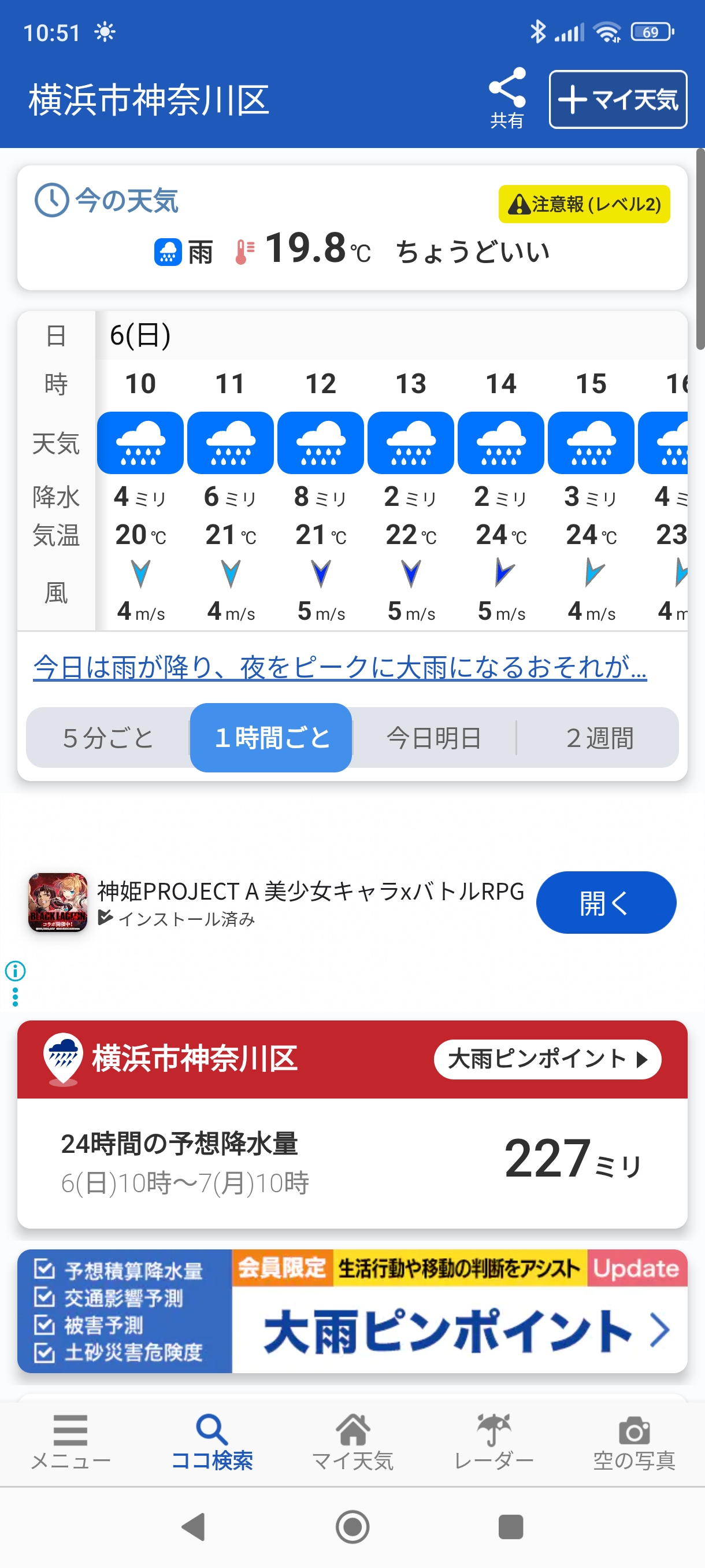Screen dimensions: 705x1568
Task: Open the ad info icon
Action: [15, 971]
